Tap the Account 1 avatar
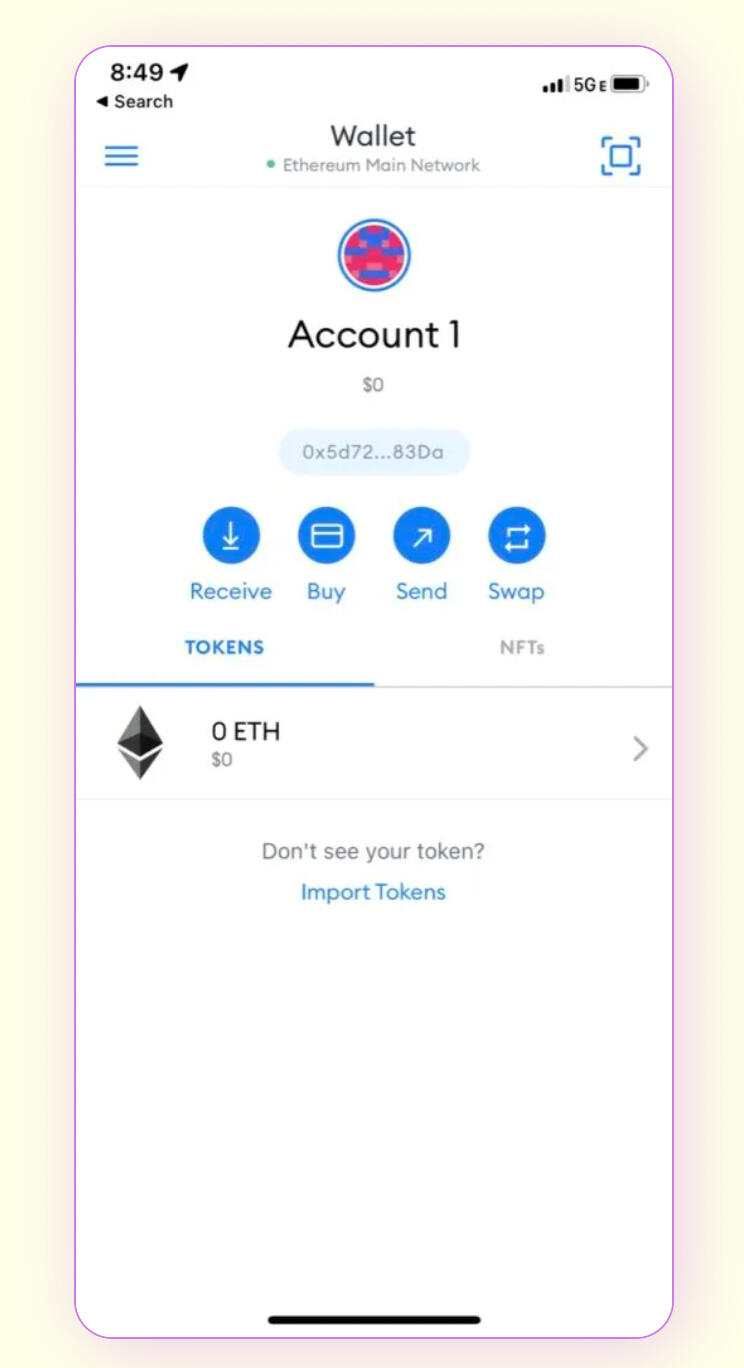The height and width of the screenshot is (1368, 744). point(374,255)
